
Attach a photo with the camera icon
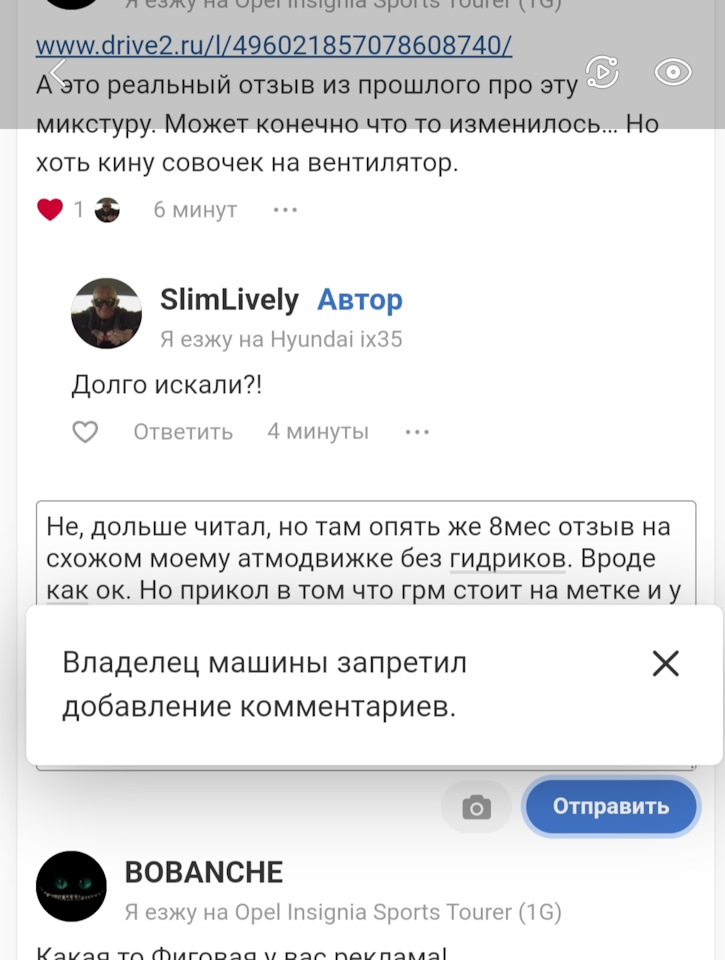[x=477, y=807]
